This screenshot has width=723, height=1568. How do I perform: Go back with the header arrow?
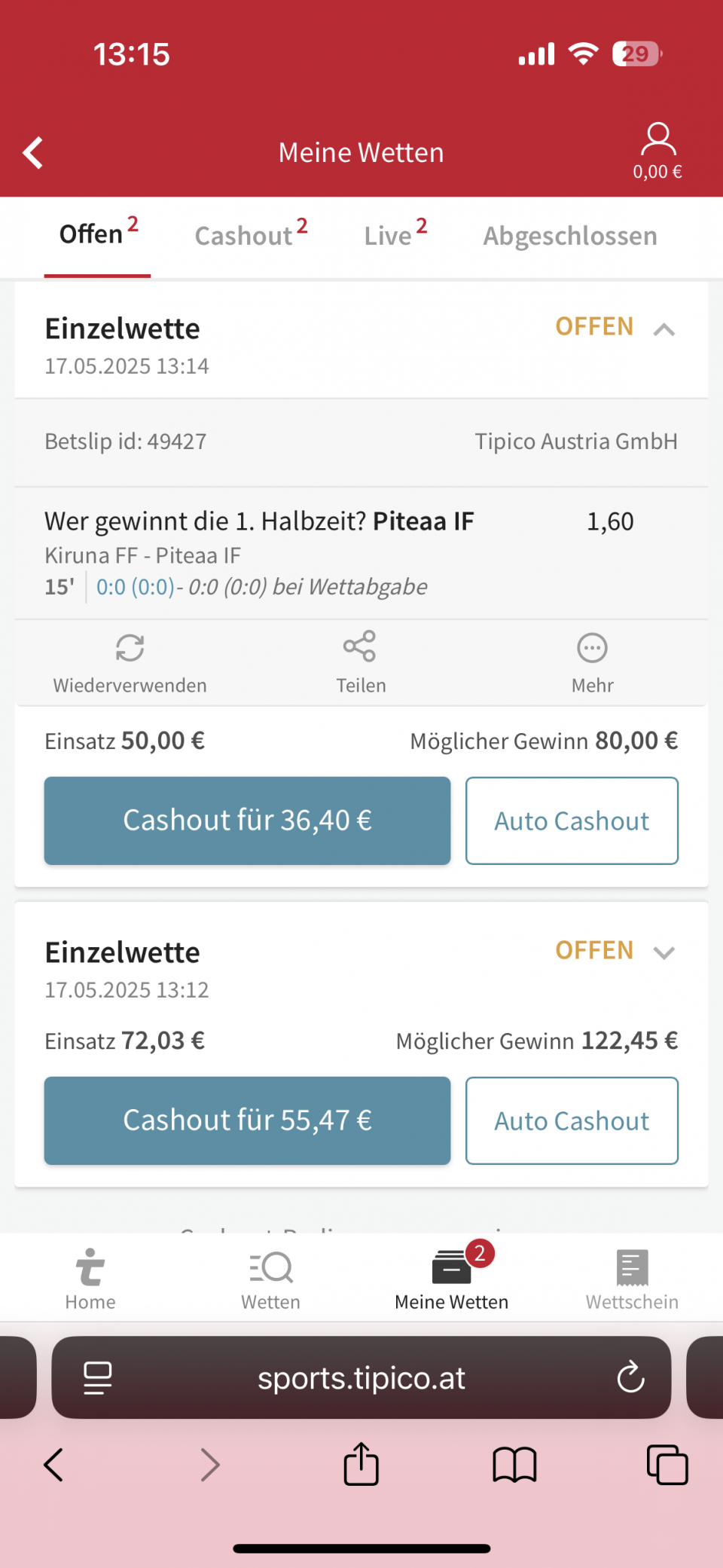33,153
